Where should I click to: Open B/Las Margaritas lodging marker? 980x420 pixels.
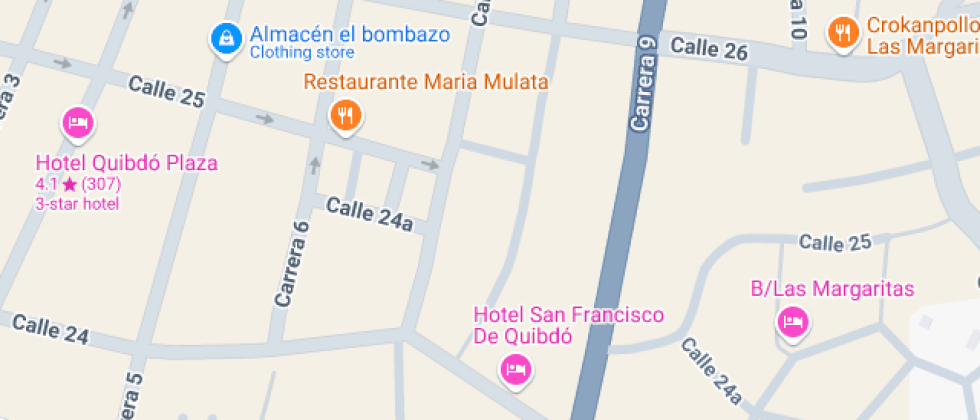pos(793,322)
